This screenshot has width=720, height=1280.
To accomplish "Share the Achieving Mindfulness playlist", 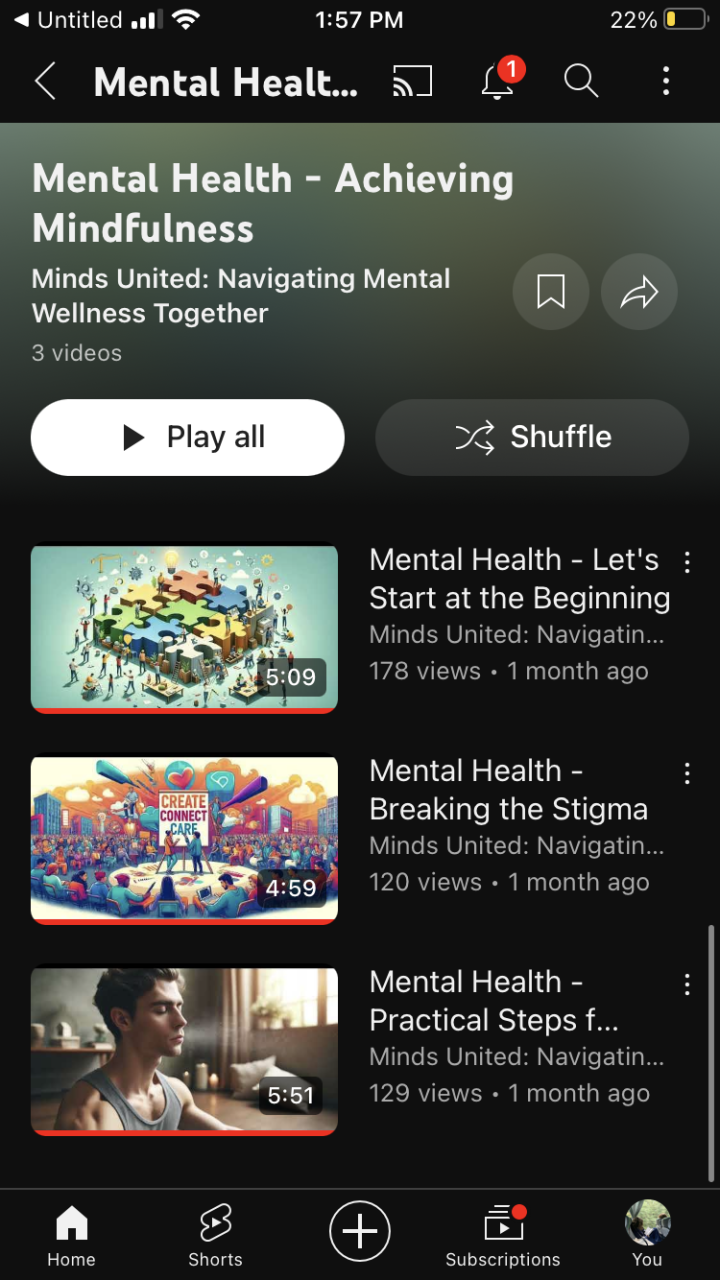I will tap(639, 292).
